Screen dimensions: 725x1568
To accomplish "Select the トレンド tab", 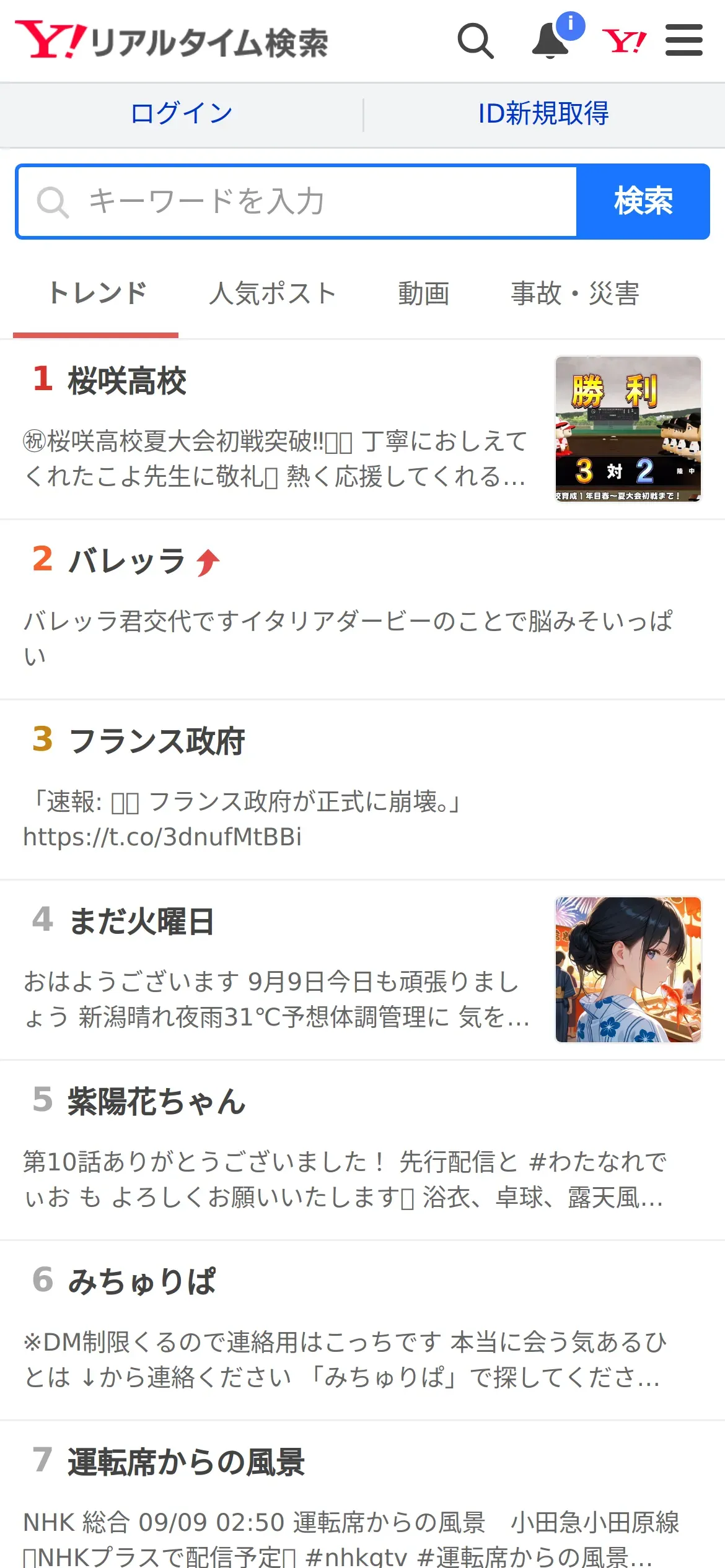I will pyautogui.click(x=97, y=294).
